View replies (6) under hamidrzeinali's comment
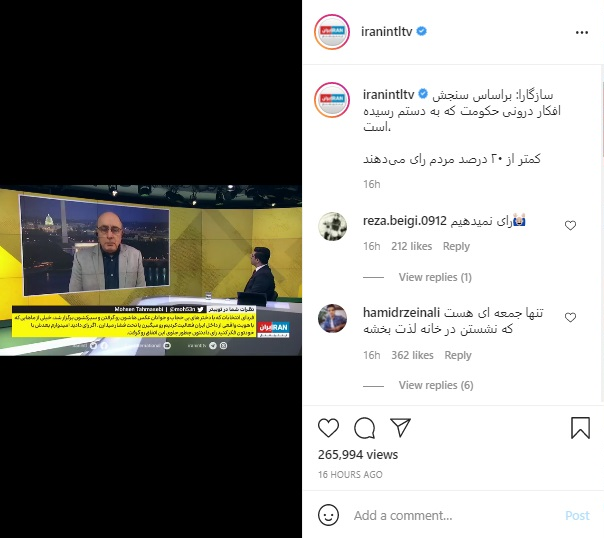Viewport: 604px width, 538px height. point(435,385)
